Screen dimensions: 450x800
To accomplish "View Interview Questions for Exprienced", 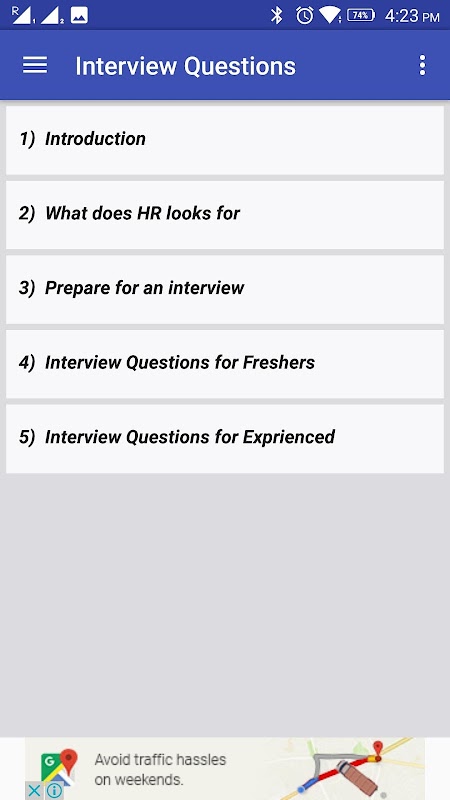I will (225, 439).
